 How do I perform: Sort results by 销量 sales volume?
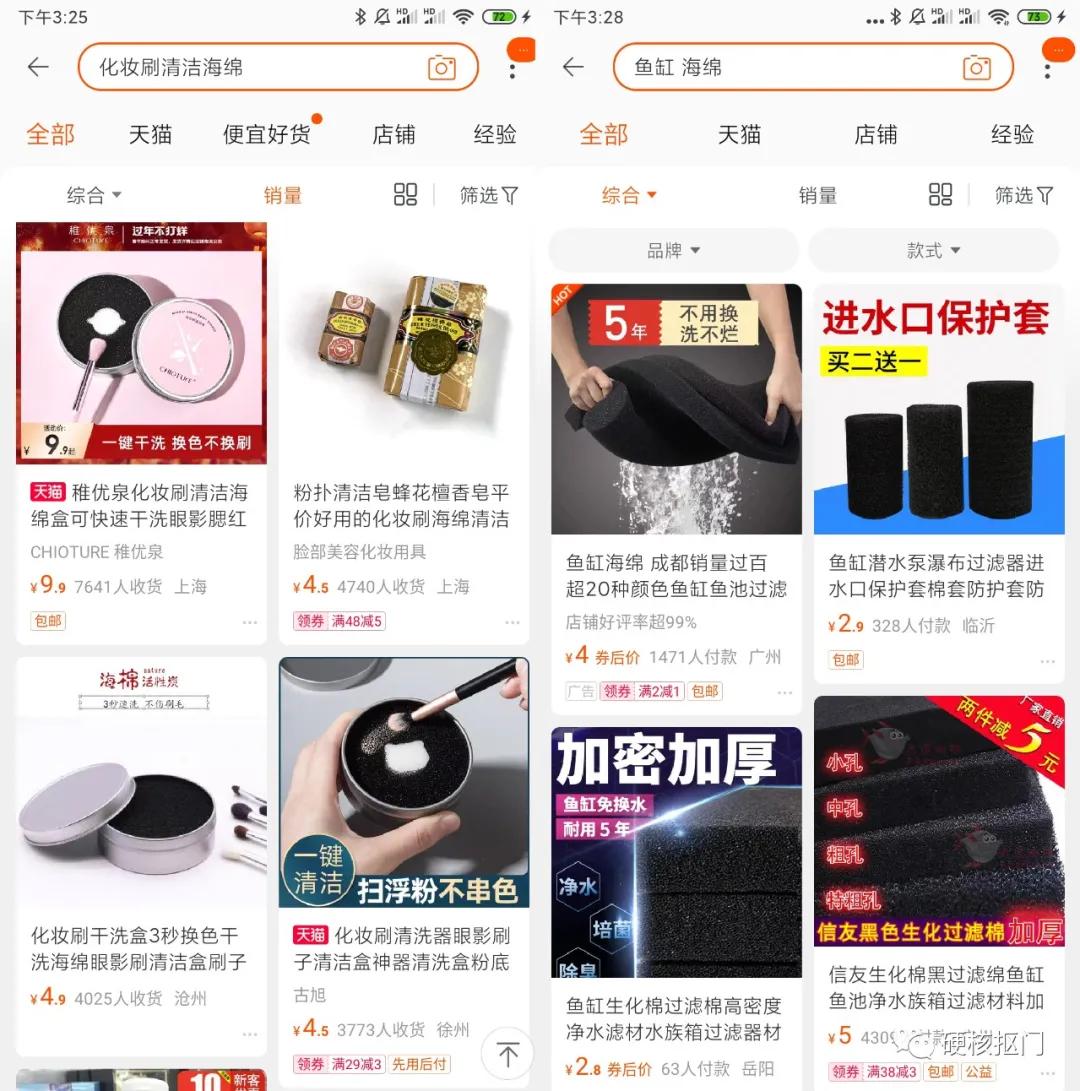pyautogui.click(x=282, y=195)
